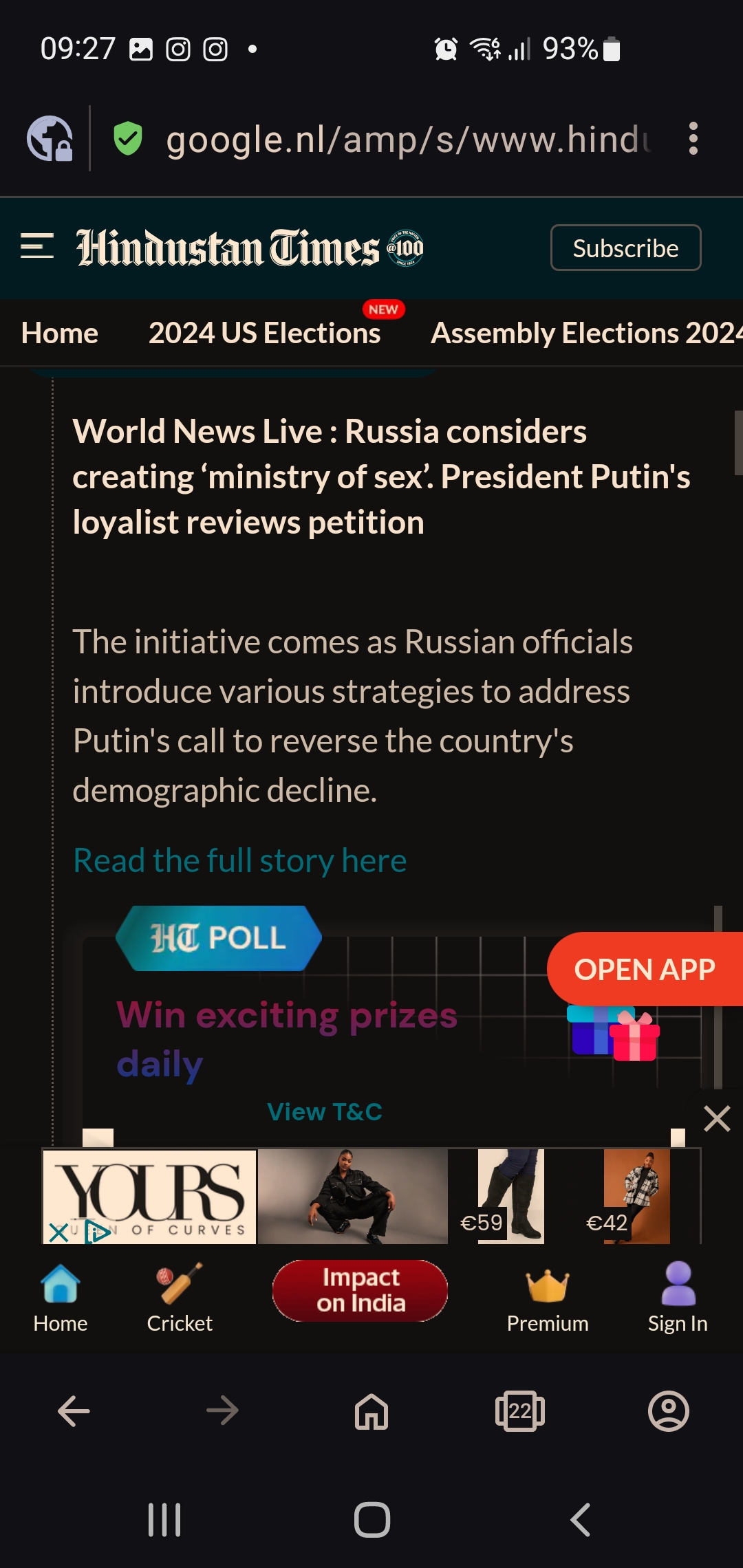Open Impact on India section
The width and height of the screenshot is (743, 1568).
360,1291
